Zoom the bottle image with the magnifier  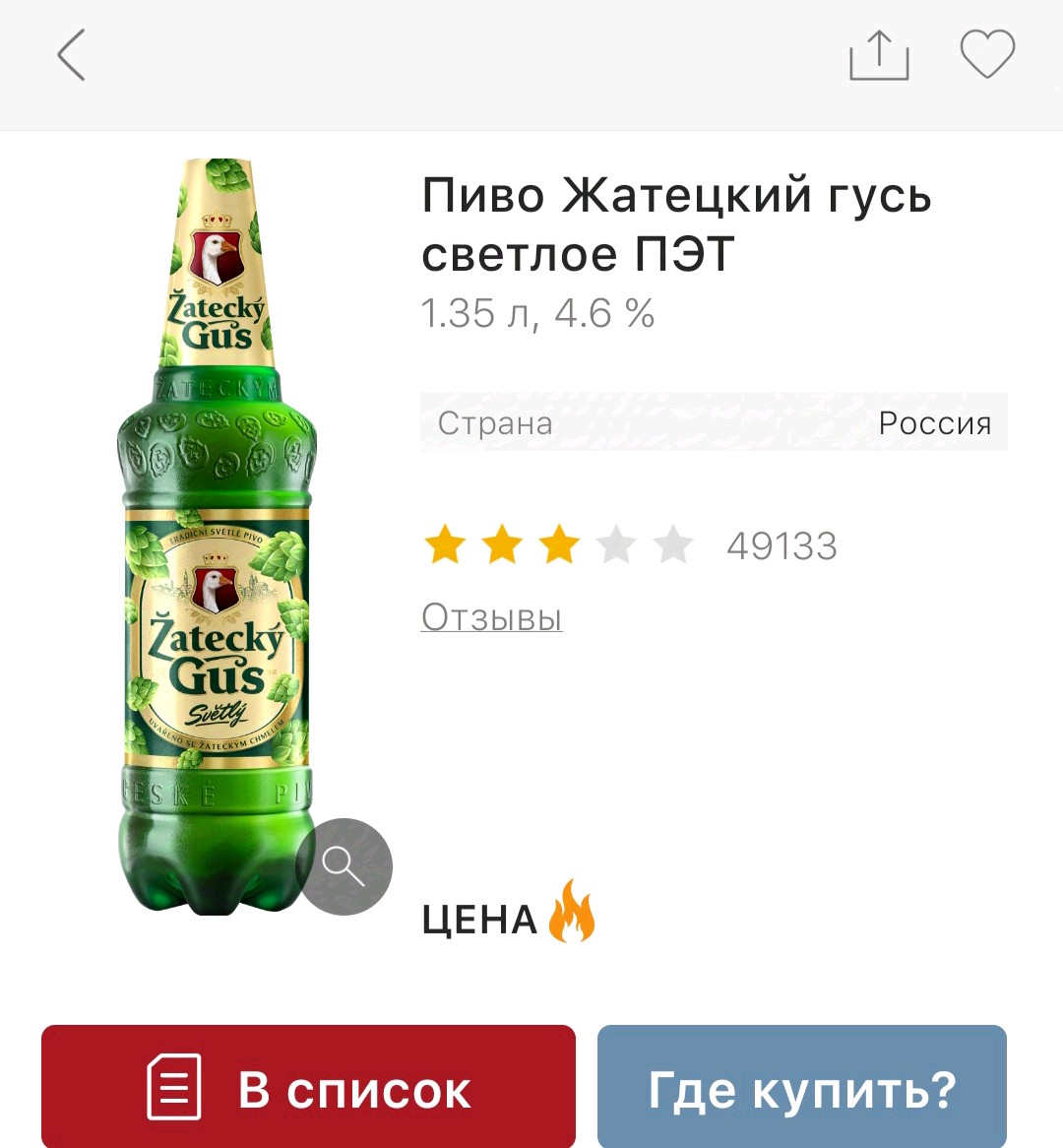click(x=344, y=866)
